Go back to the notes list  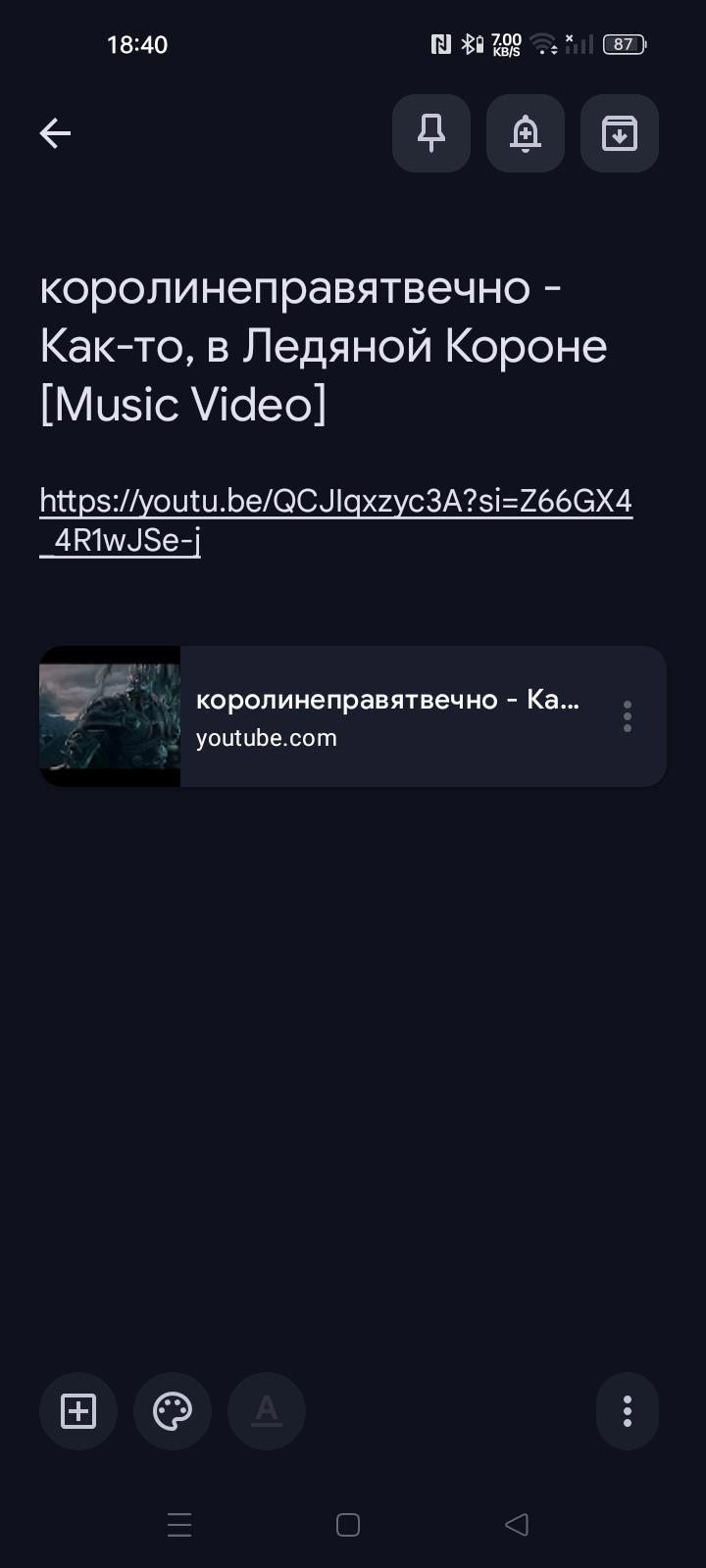tap(55, 133)
